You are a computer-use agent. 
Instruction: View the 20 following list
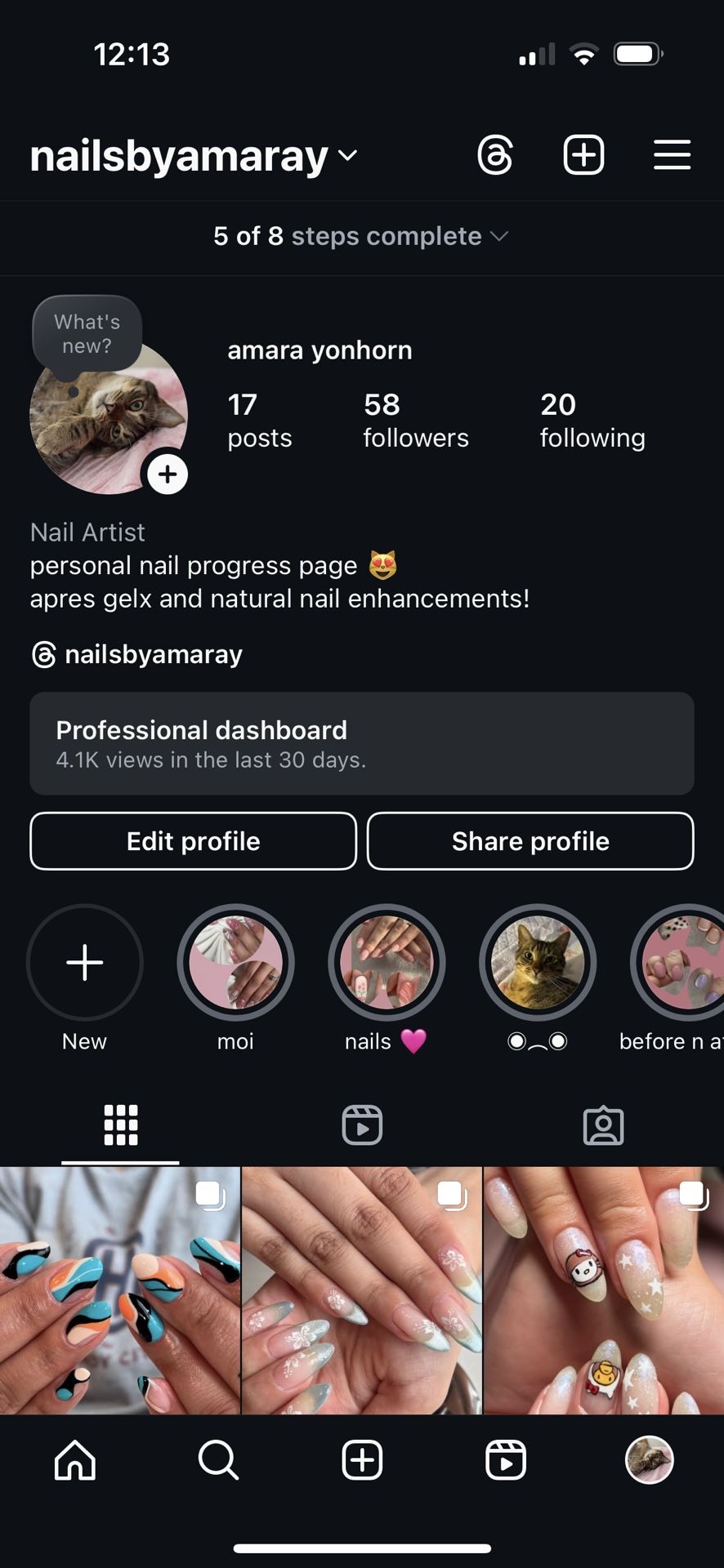coord(592,421)
